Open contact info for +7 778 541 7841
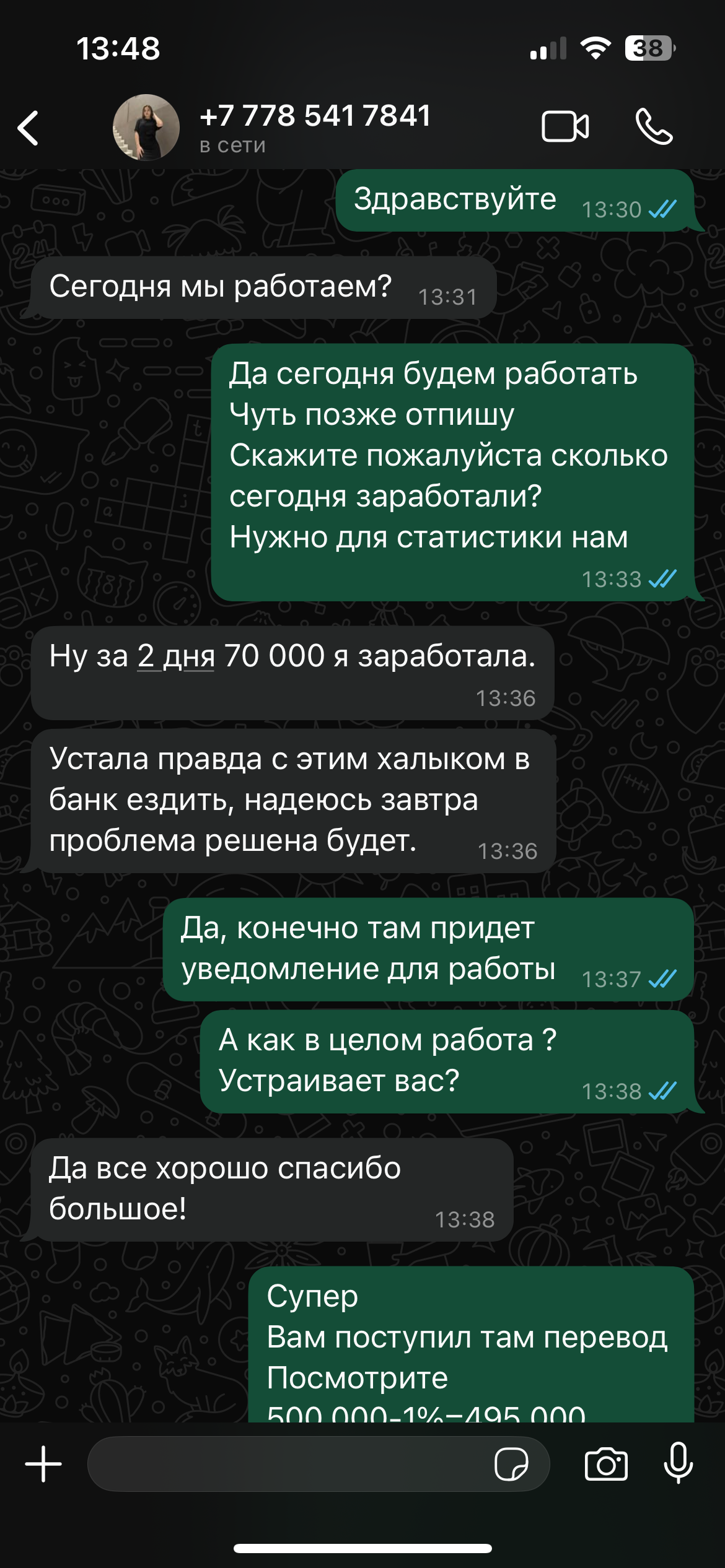The width and height of the screenshot is (725, 1568). [x=315, y=127]
